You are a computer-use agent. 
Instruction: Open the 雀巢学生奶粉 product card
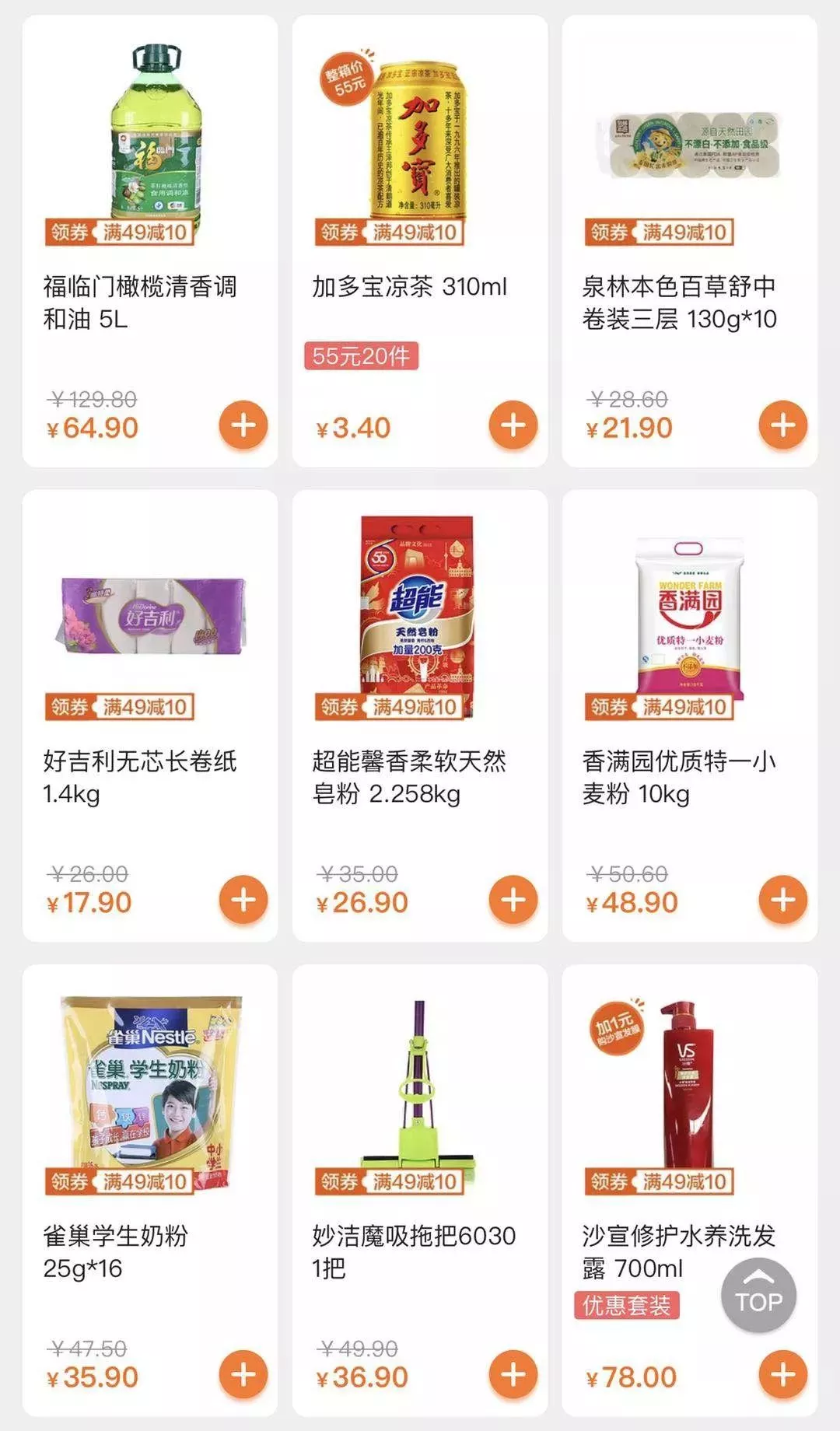click(x=117, y=1251)
